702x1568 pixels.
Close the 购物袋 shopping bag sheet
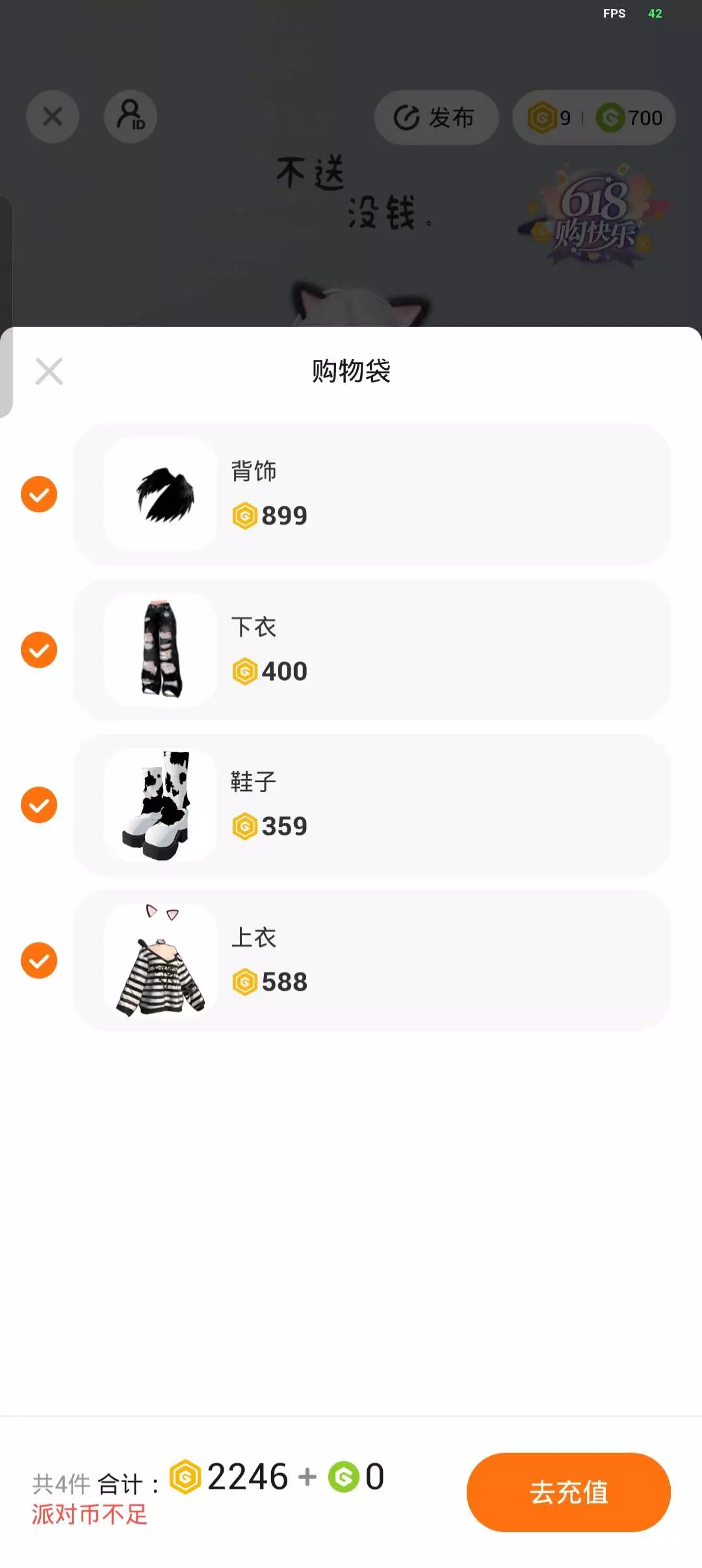pyautogui.click(x=49, y=371)
